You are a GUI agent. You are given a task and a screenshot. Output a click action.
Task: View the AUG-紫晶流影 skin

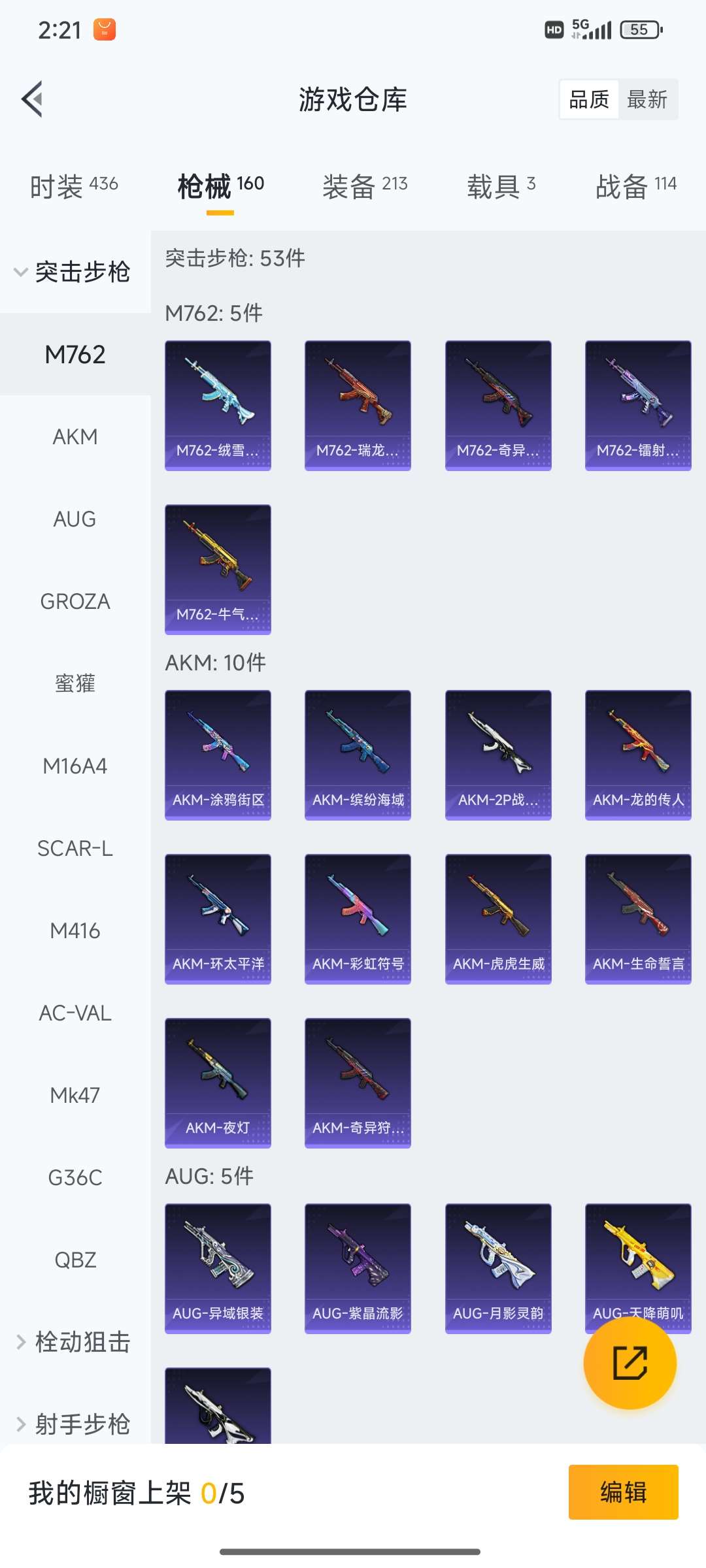(x=358, y=1268)
